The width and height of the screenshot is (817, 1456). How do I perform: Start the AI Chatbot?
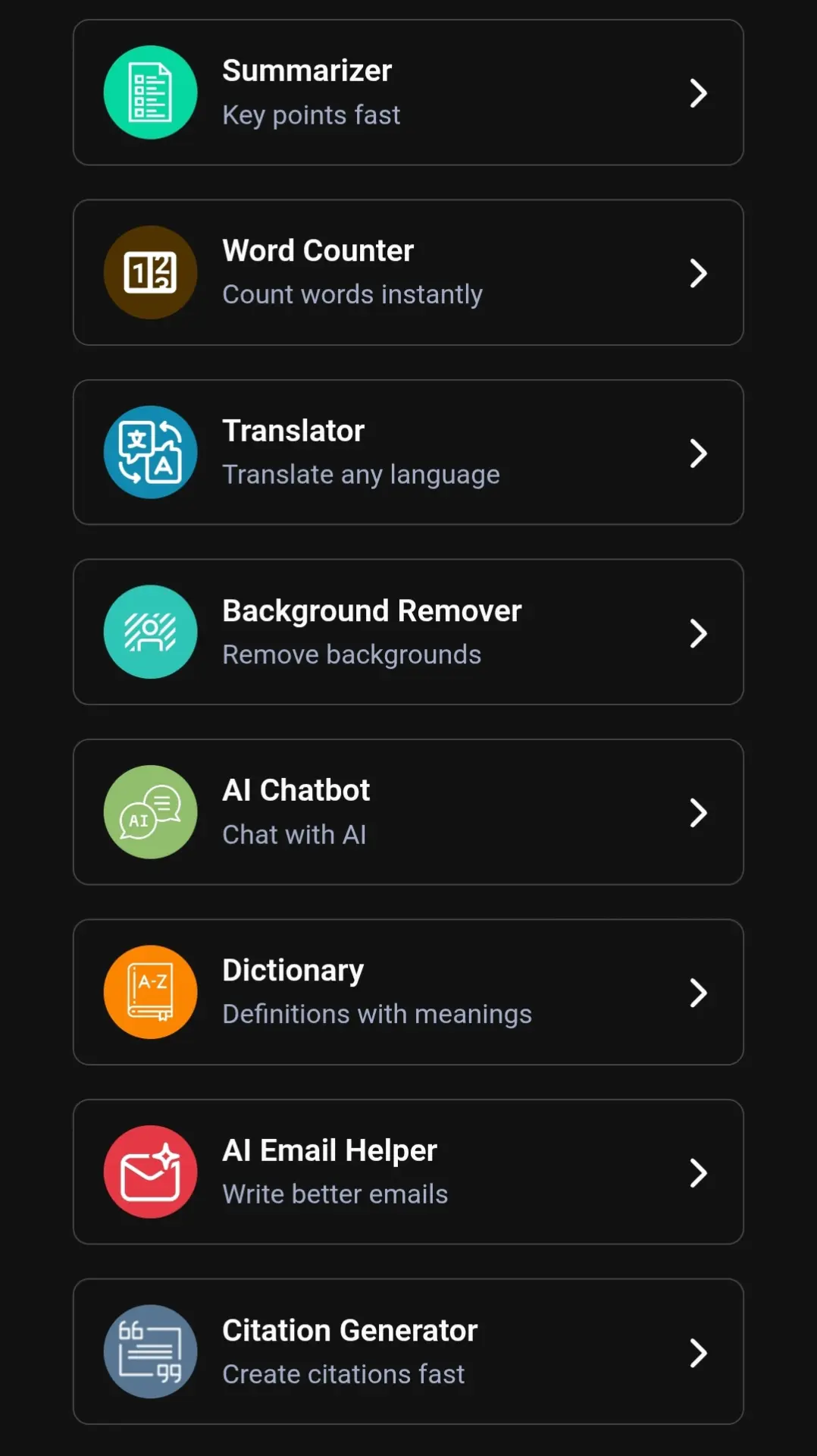[x=408, y=812]
